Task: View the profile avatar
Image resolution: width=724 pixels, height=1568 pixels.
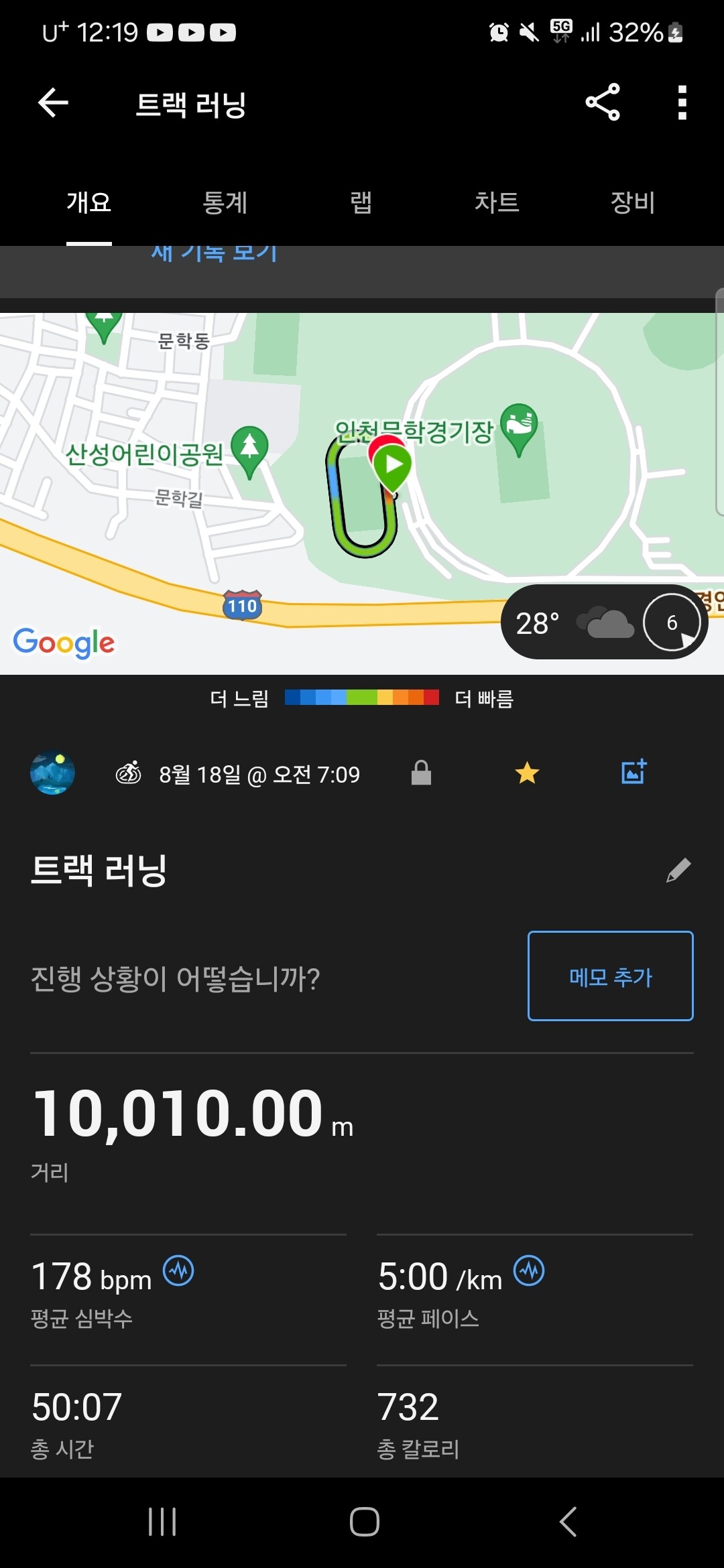Action: [x=52, y=773]
